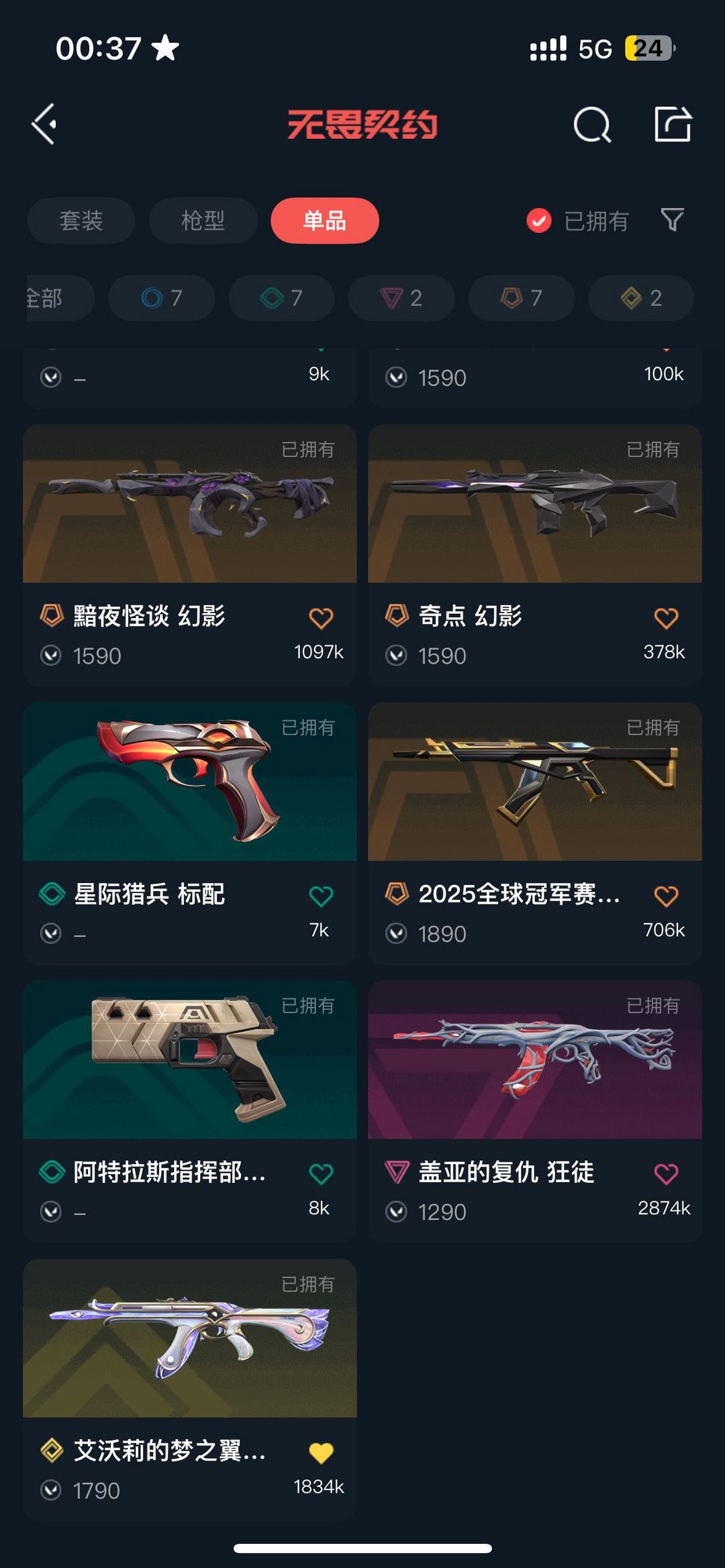Select the 全部 filter chip
The image size is (725, 1568).
pyautogui.click(x=44, y=298)
